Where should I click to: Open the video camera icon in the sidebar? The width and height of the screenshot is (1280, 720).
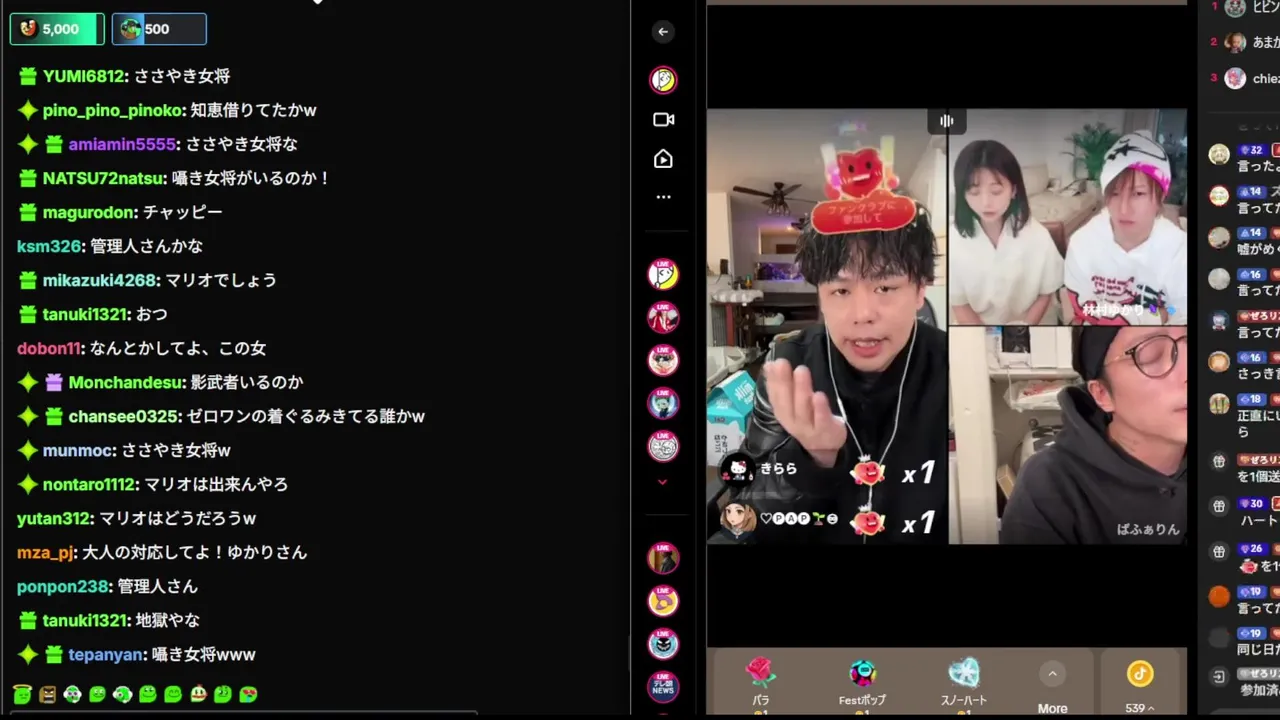(x=663, y=120)
